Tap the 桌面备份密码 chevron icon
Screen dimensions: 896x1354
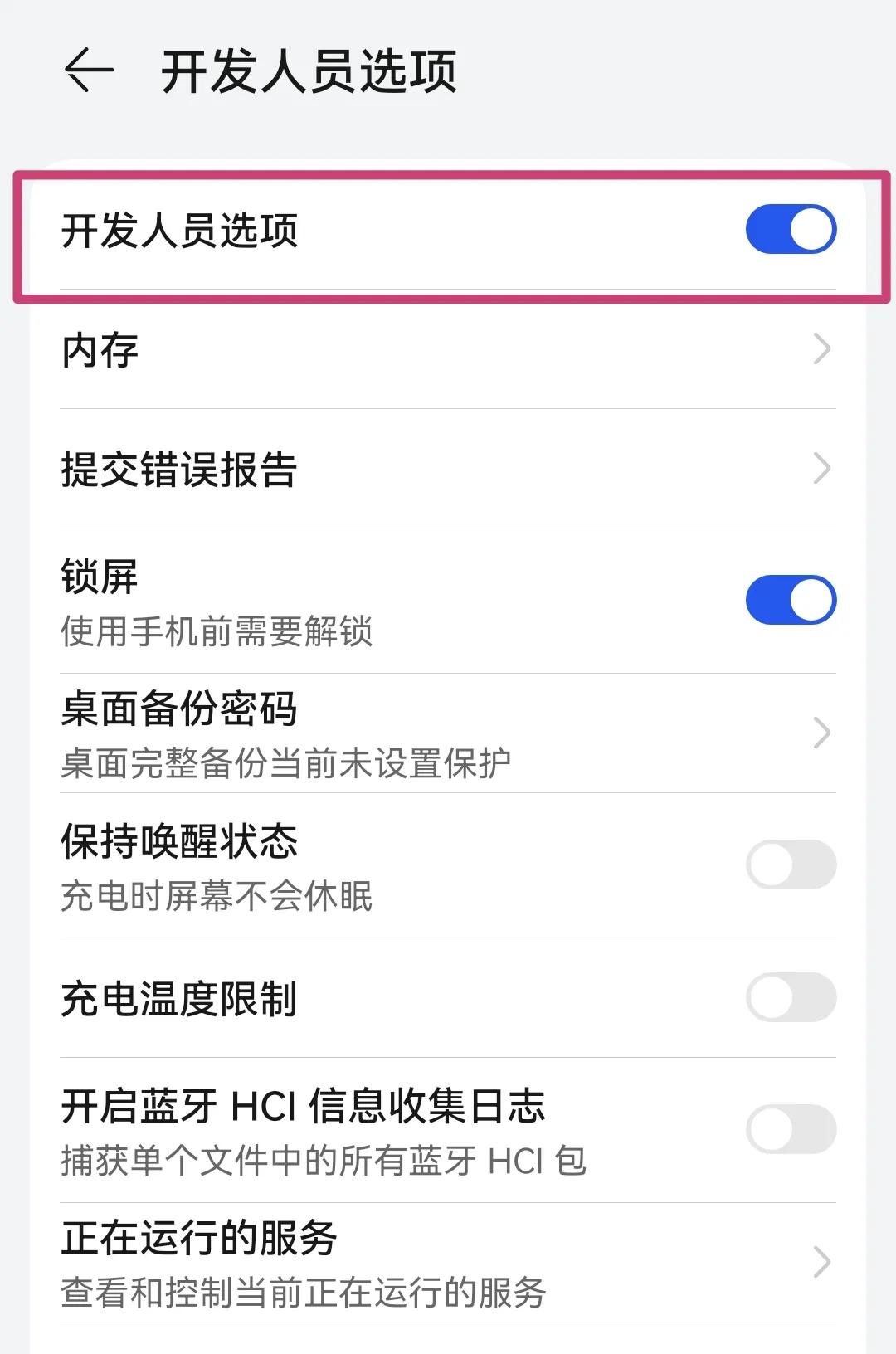822,733
